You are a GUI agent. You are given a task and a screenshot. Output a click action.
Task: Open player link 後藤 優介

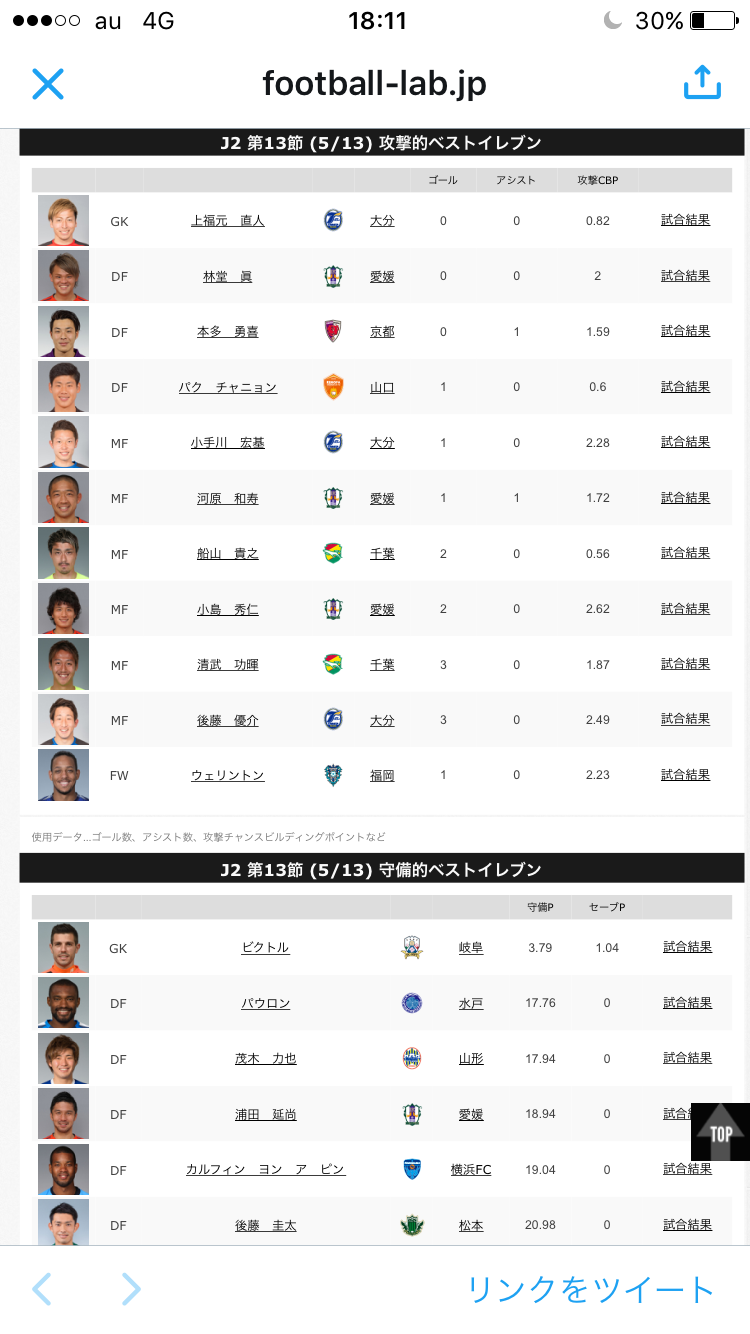[228, 720]
